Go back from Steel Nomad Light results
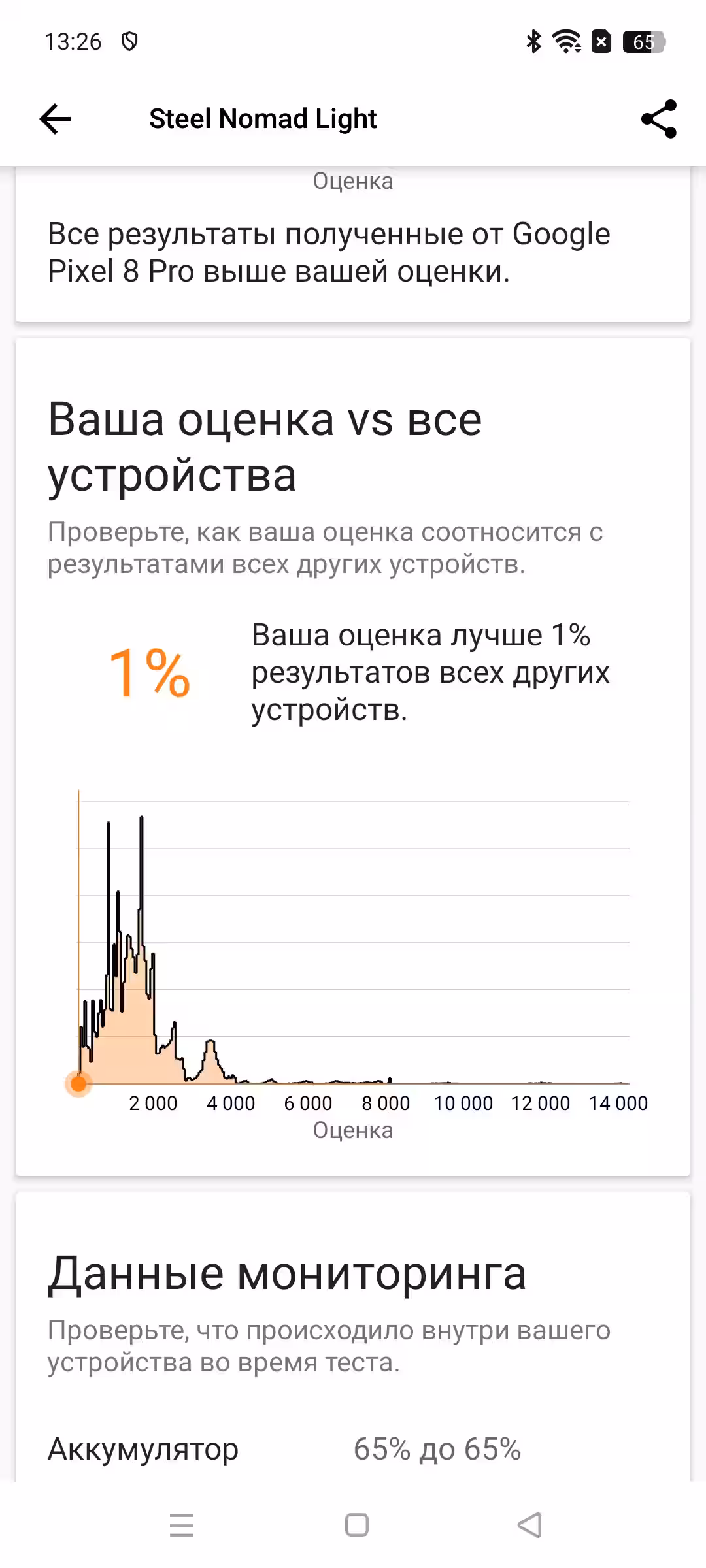This screenshot has height=1568, width=706. (55, 119)
